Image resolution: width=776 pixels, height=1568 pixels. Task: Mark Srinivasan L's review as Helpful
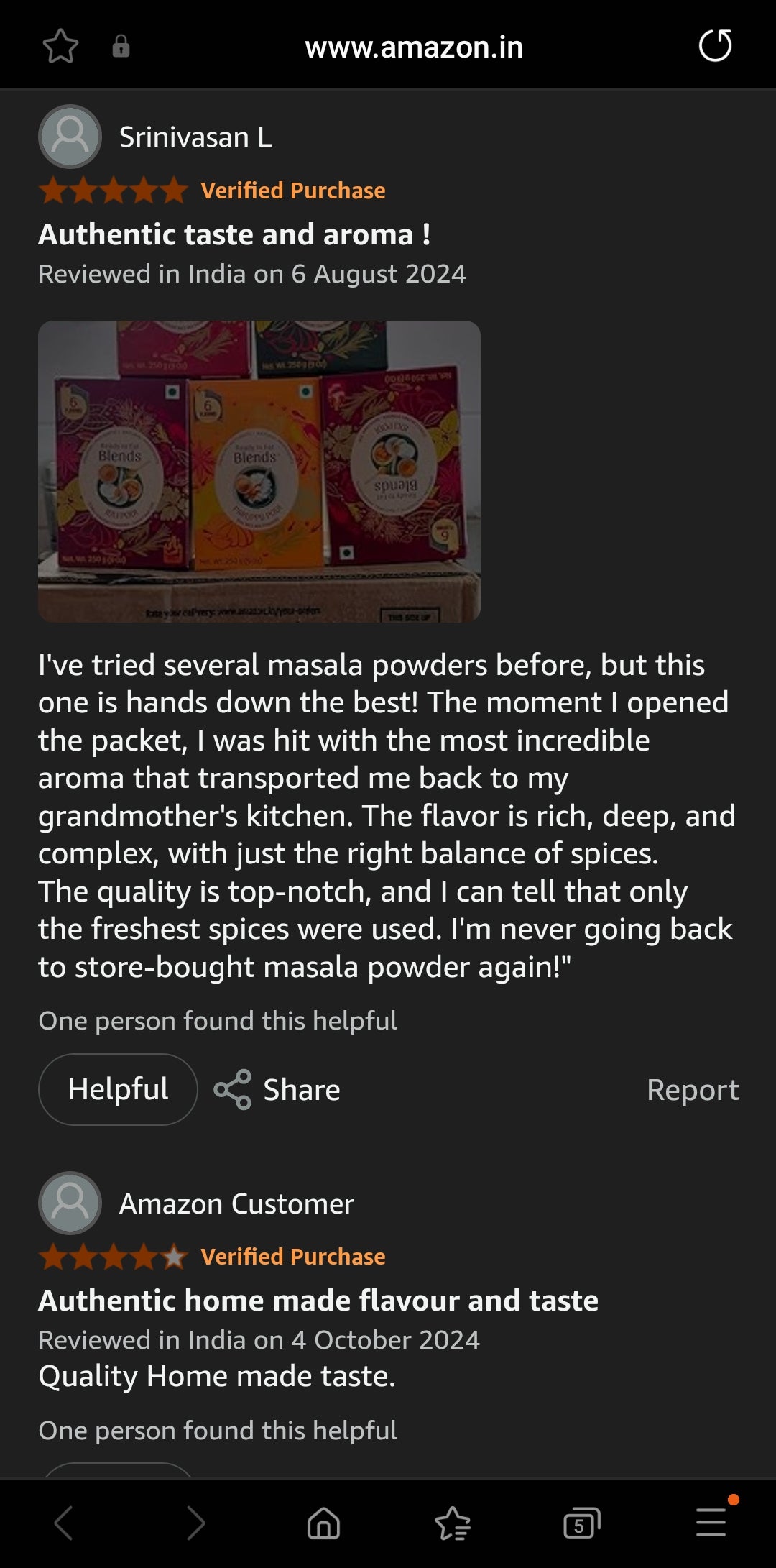[x=118, y=1089]
